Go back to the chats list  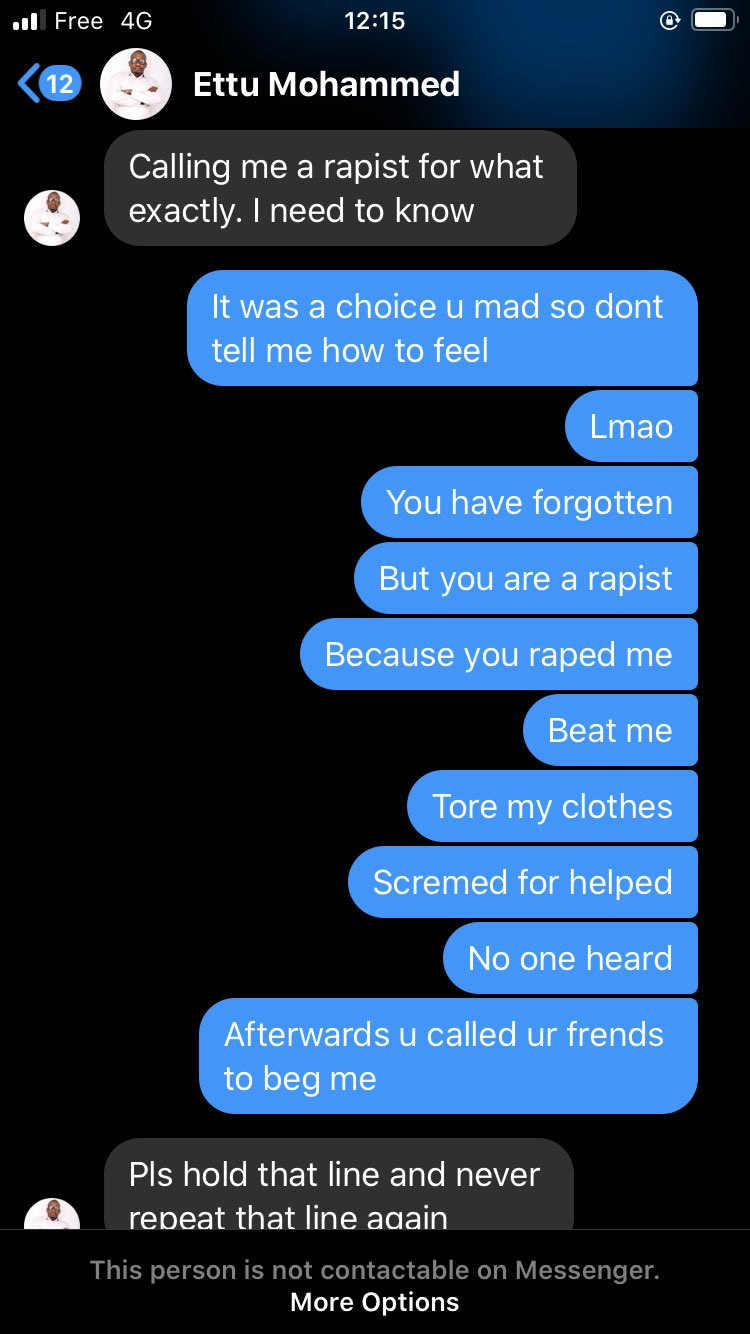[49, 84]
